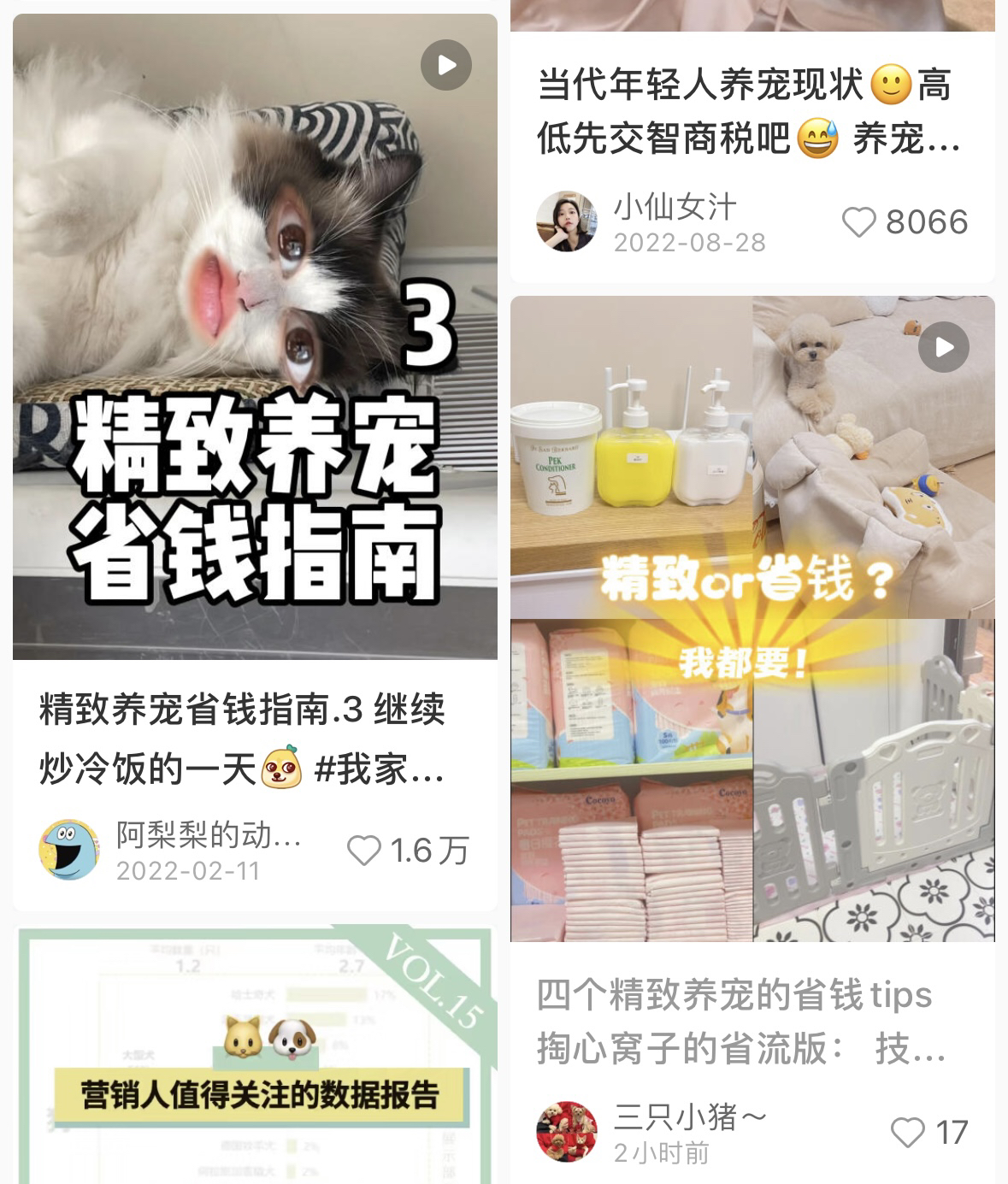Like the post by 小仙女汁

coord(859,222)
